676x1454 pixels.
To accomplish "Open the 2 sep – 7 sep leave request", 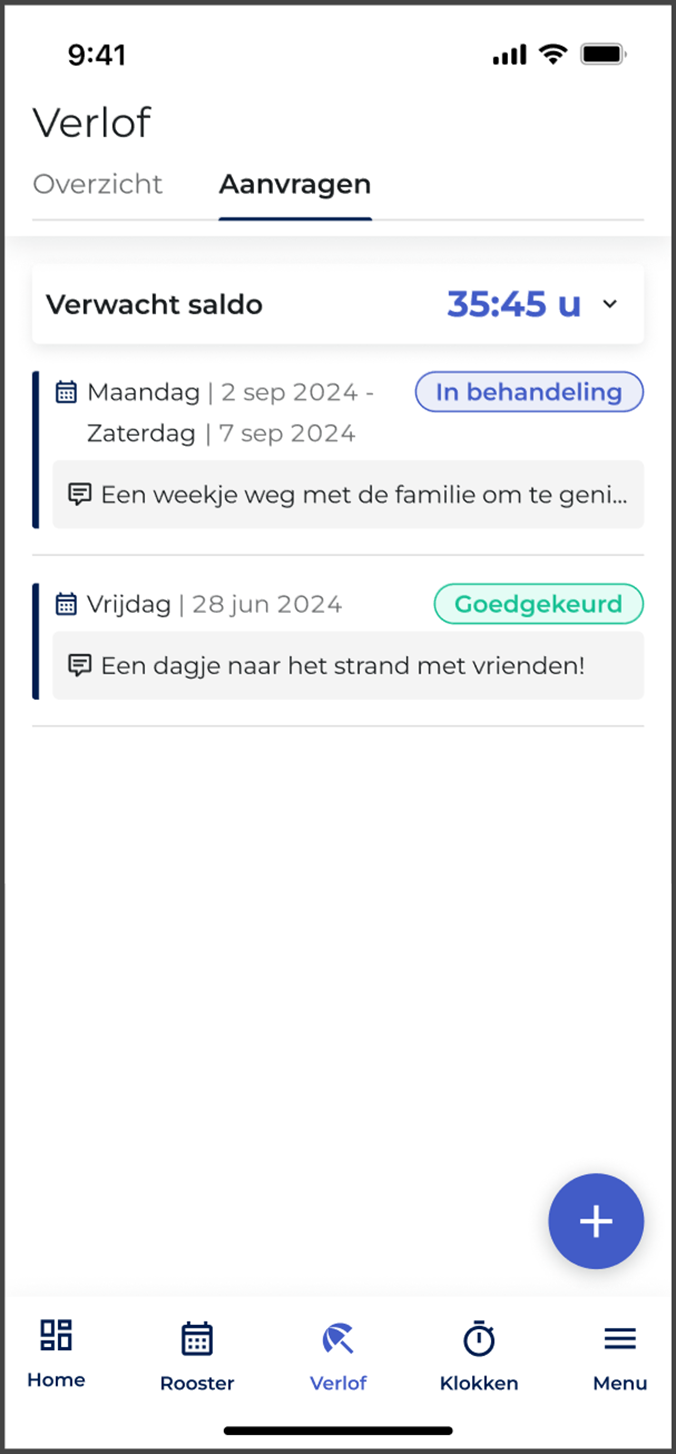I will tap(338, 449).
